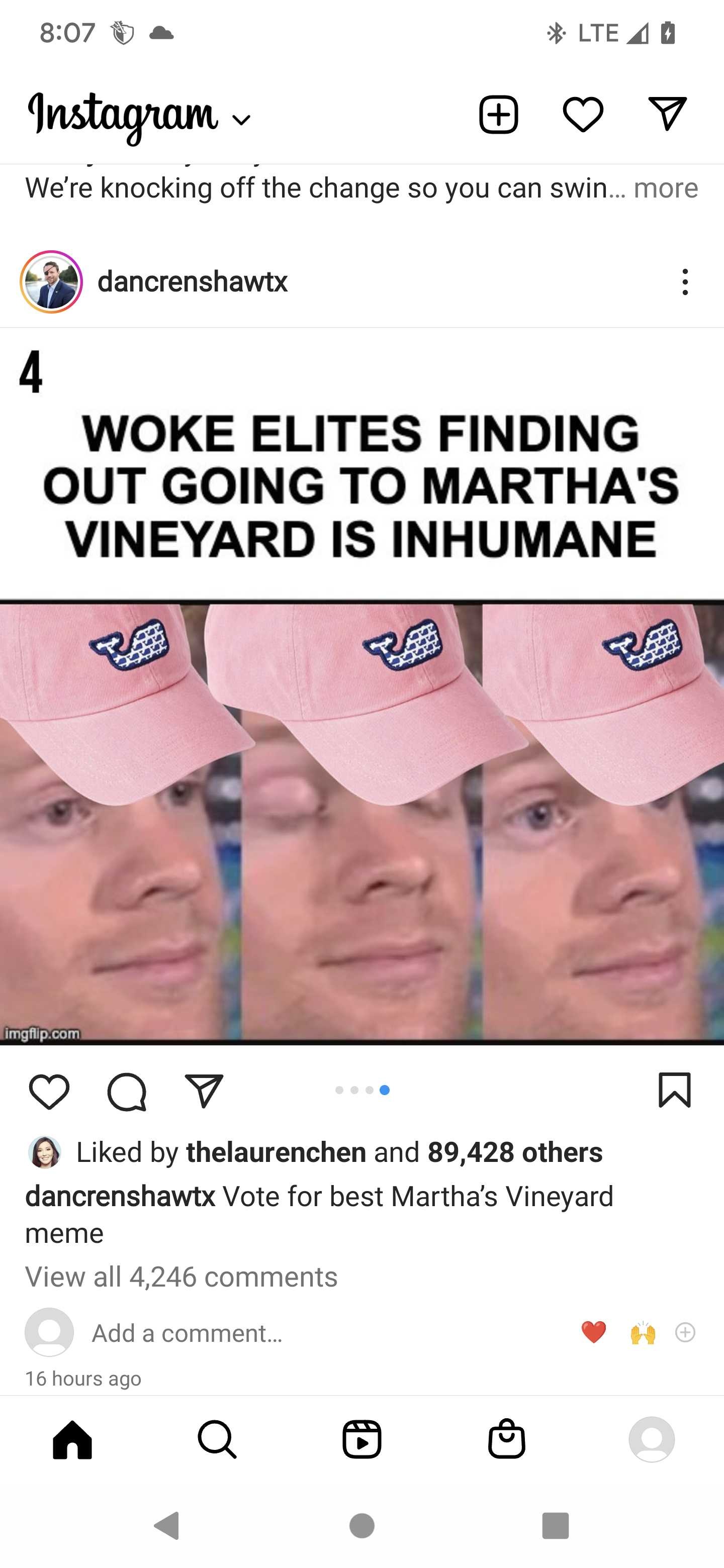Switch to the Shop tab
724x1568 pixels.
point(507,1438)
